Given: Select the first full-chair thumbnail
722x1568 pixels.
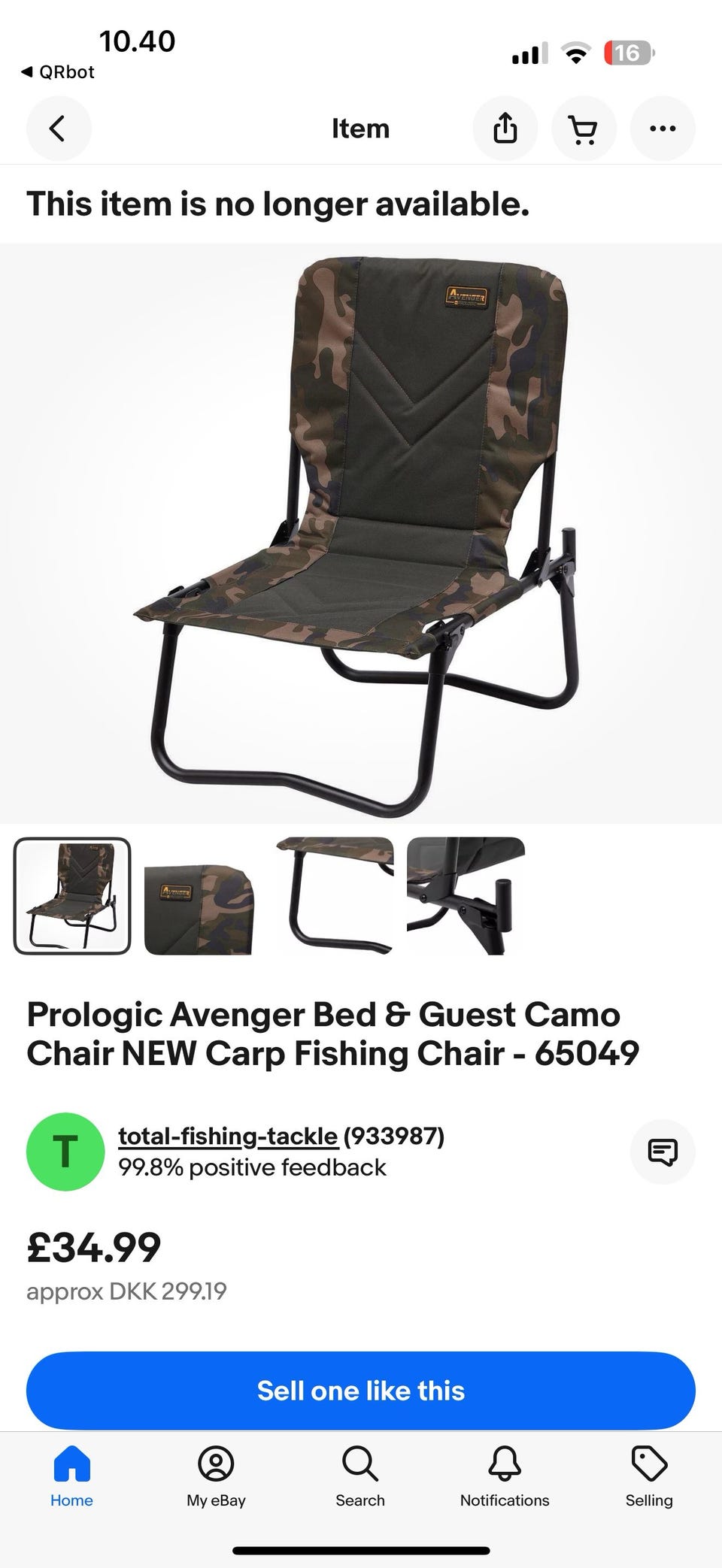Looking at the screenshot, I should tap(72, 896).
